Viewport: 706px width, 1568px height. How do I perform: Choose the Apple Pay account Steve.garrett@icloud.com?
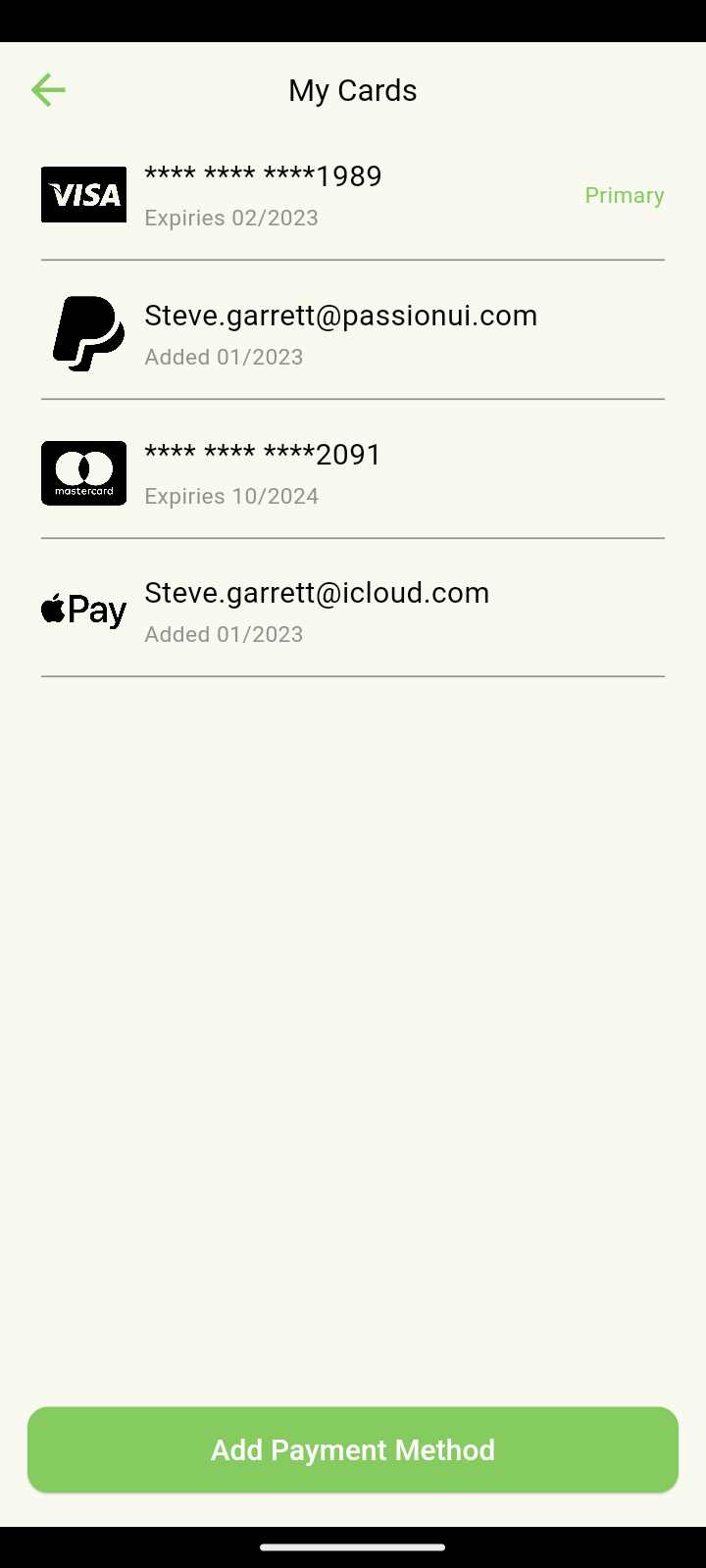(x=317, y=612)
